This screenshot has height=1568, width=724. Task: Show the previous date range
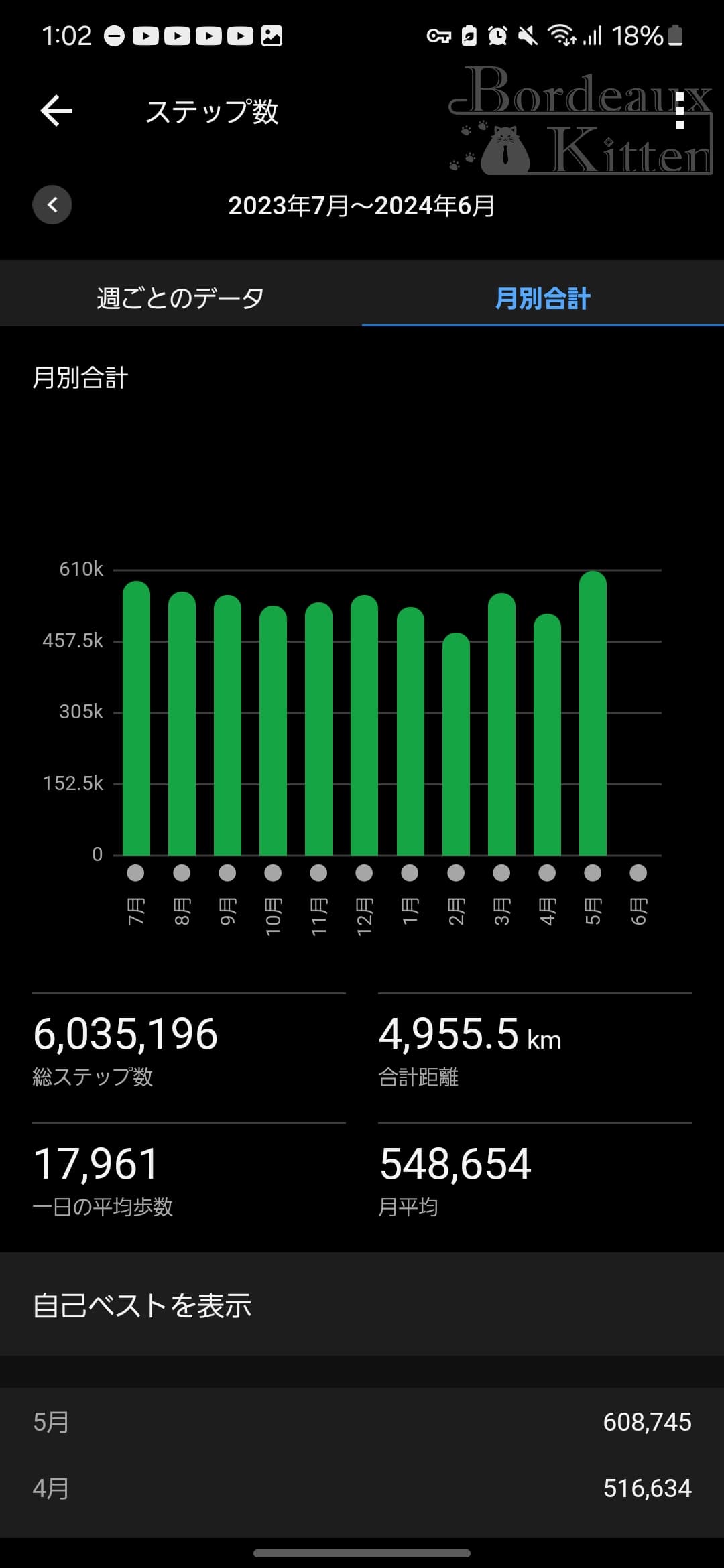point(52,204)
